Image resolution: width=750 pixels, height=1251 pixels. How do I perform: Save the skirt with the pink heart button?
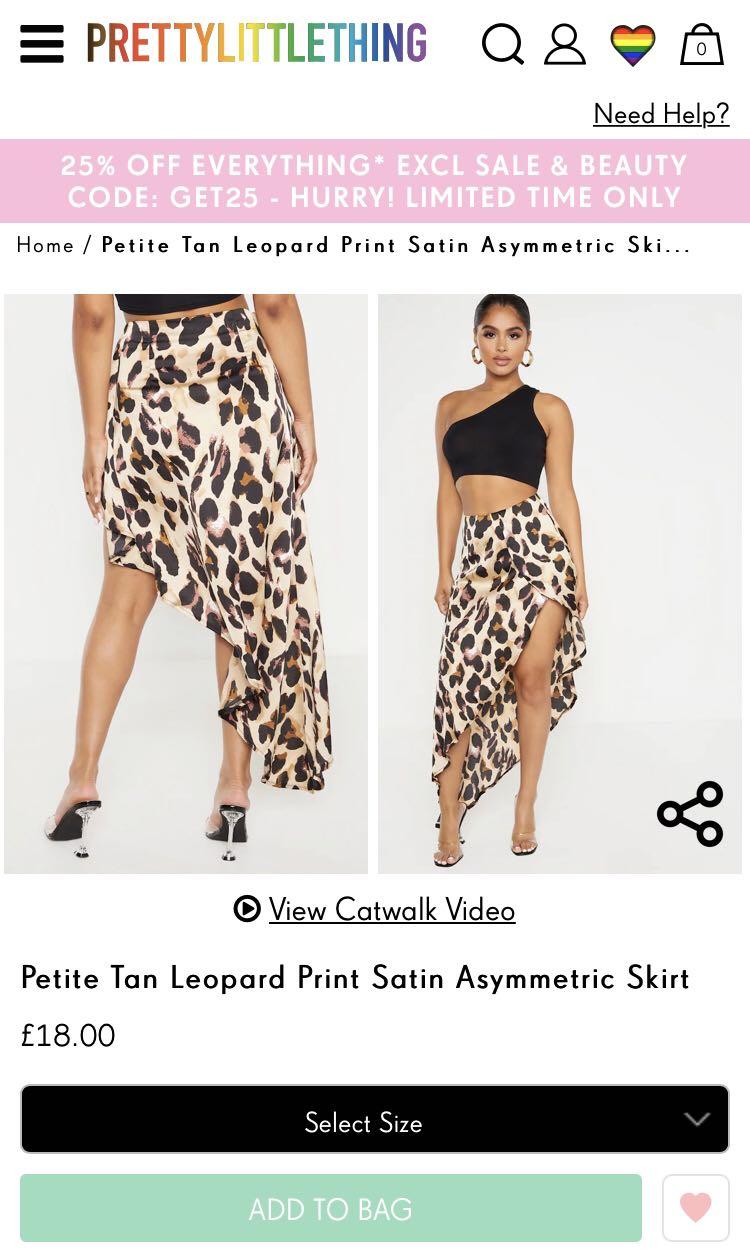[696, 1208]
